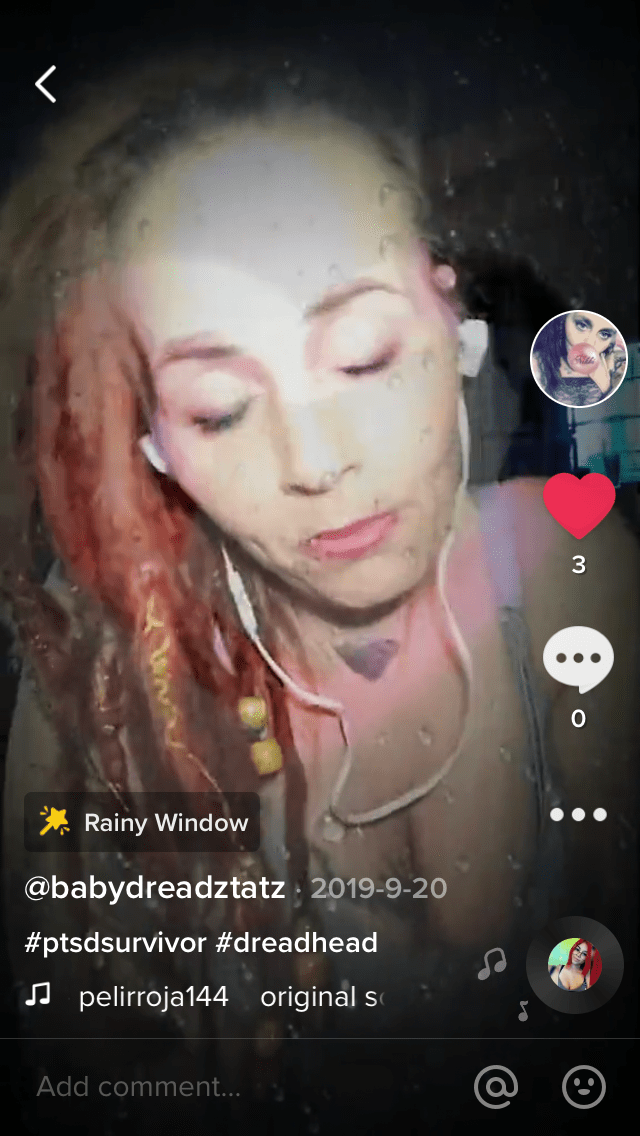This screenshot has width=640, height=1136.
Task: Open the three-dot more options
Action: click(x=578, y=815)
